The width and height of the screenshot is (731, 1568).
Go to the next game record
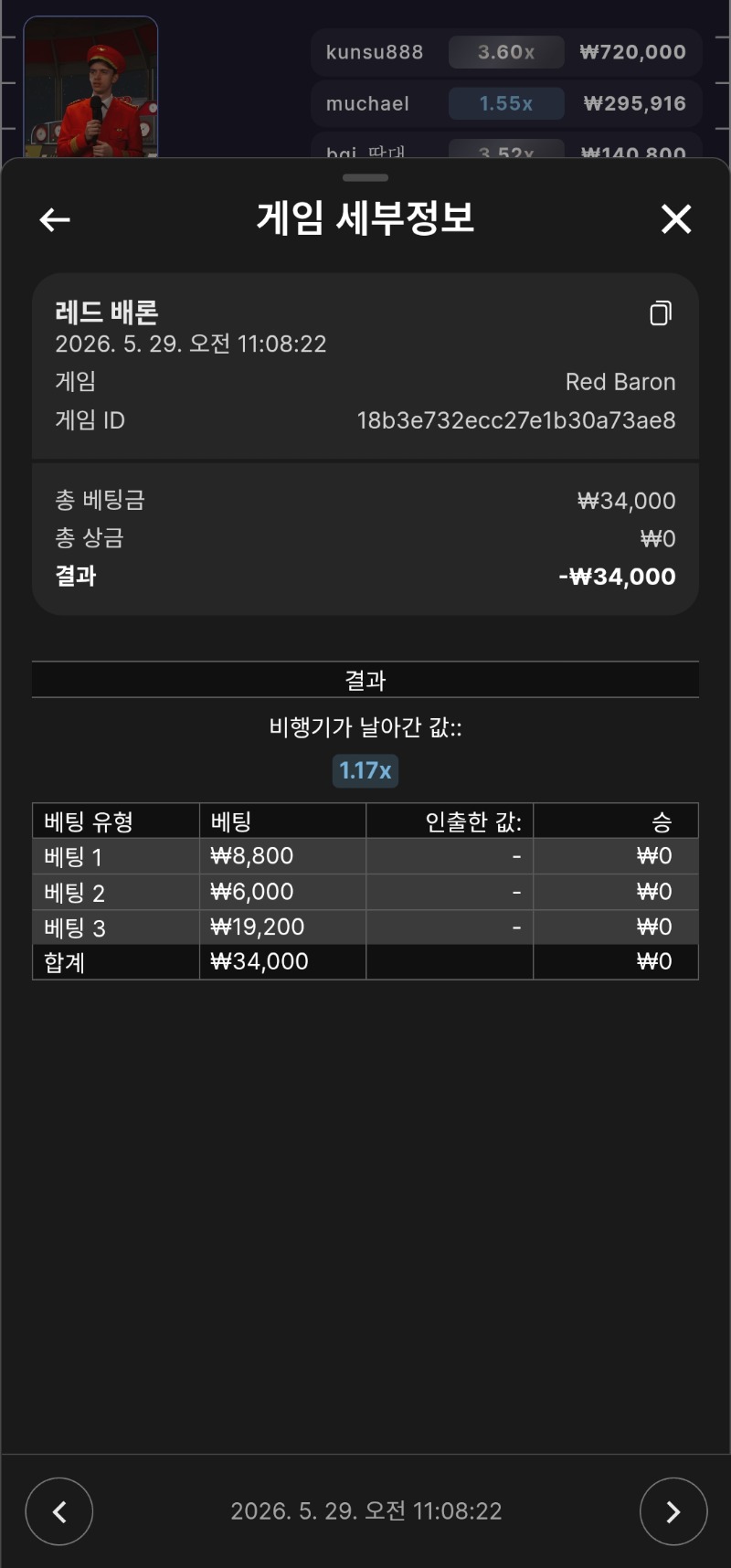[x=673, y=1511]
